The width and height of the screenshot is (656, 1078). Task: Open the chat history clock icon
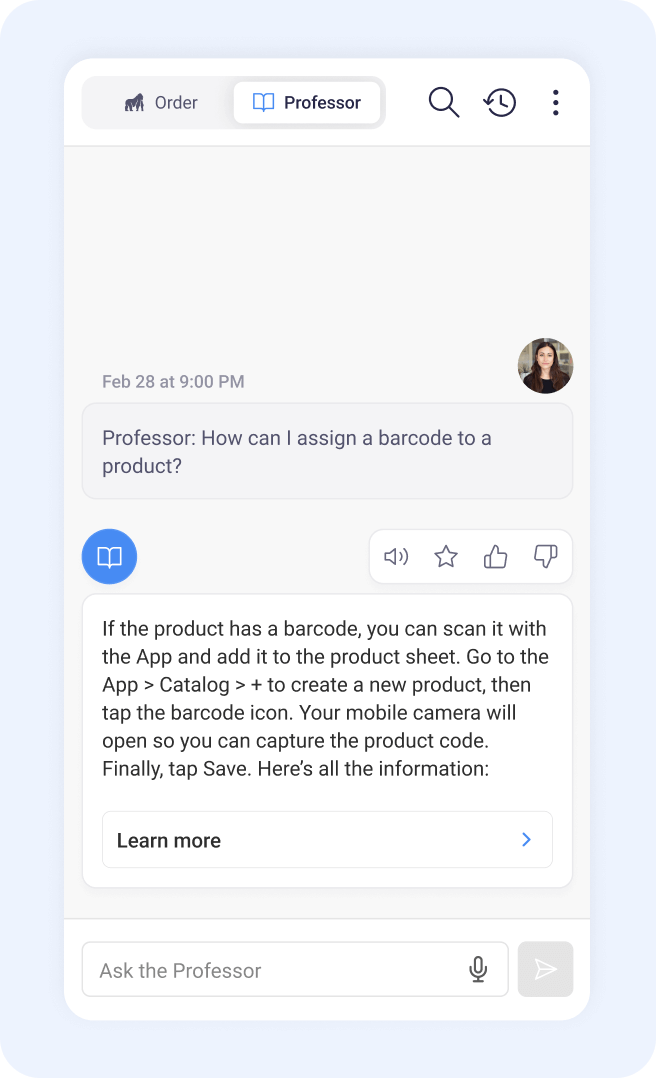point(500,102)
